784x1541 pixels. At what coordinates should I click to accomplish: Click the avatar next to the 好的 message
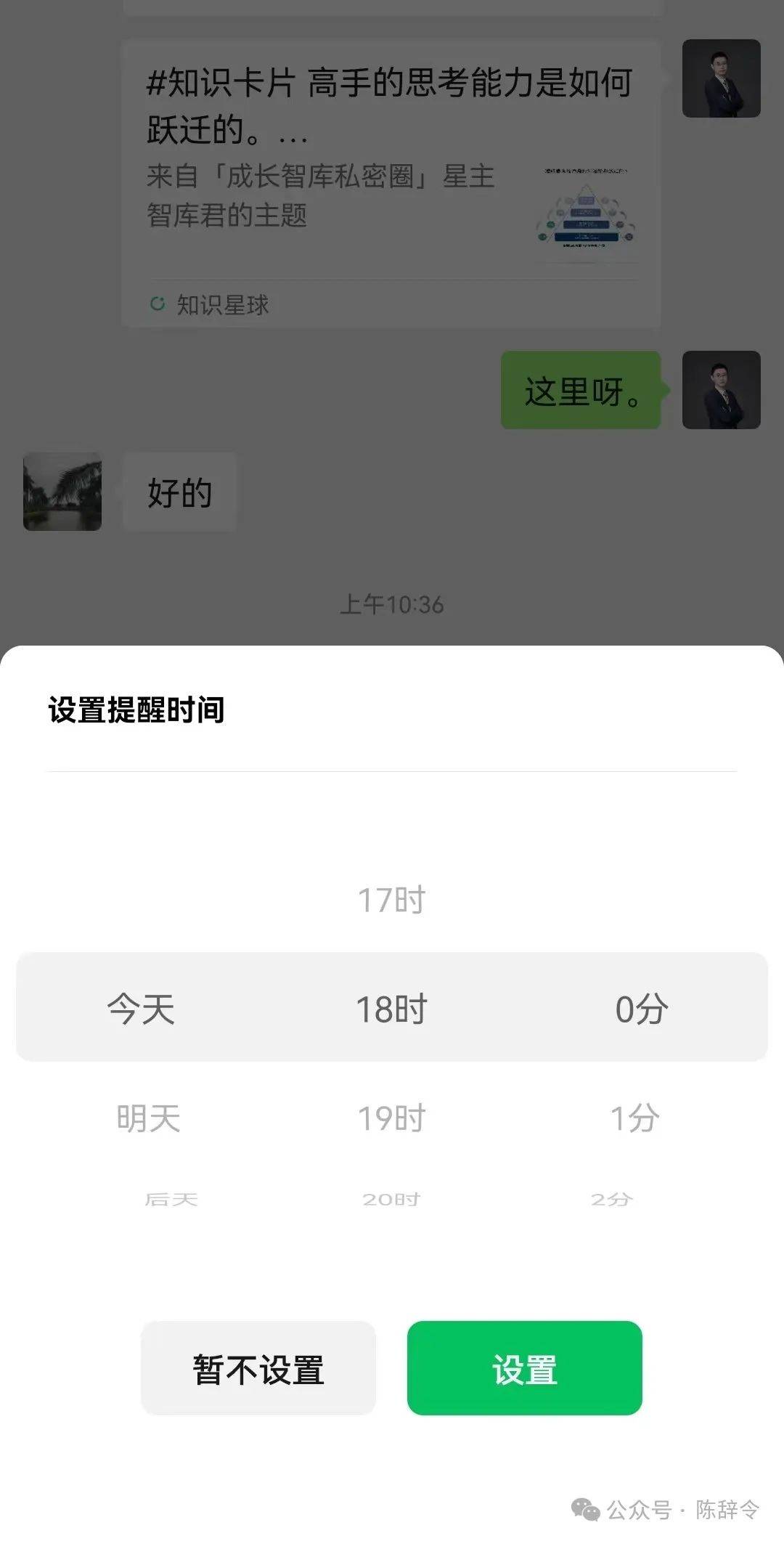click(x=62, y=490)
